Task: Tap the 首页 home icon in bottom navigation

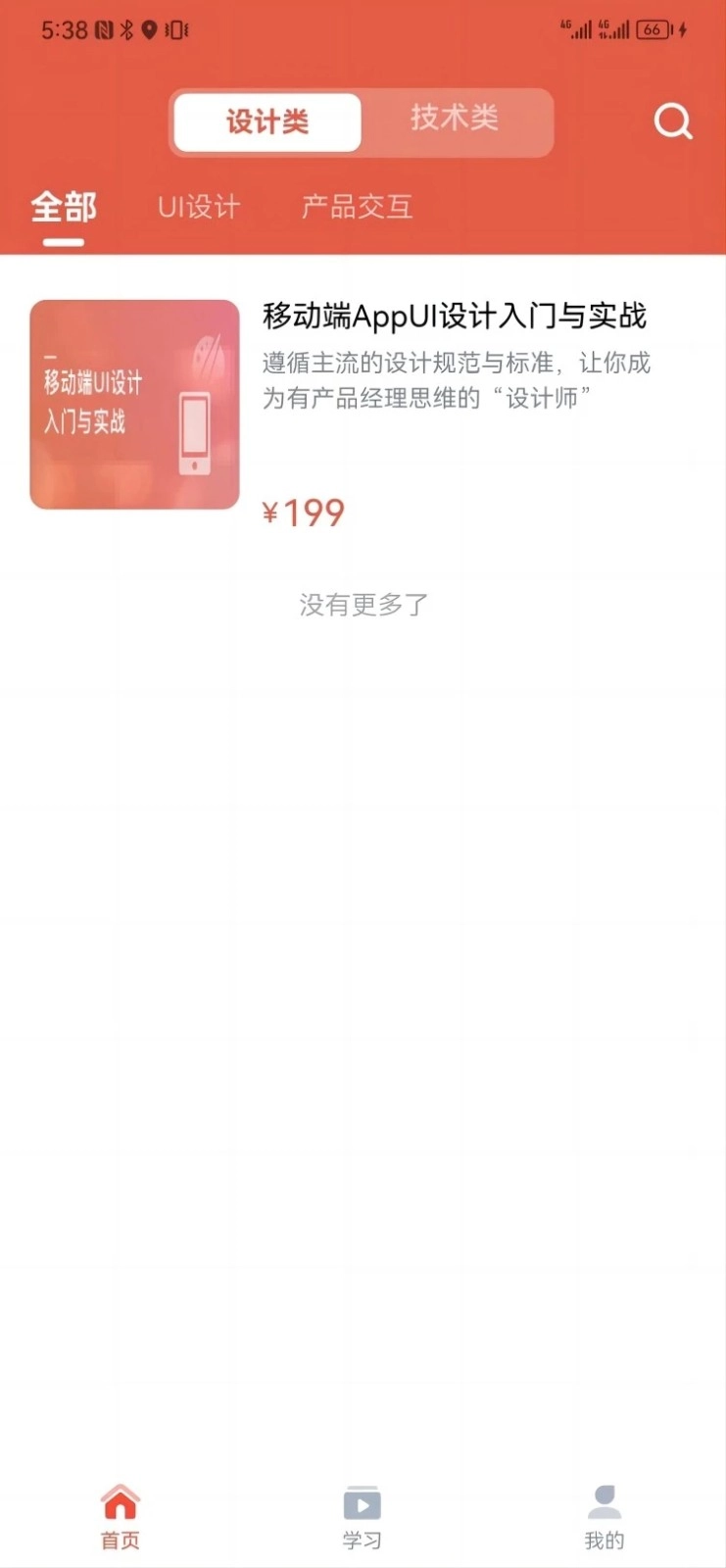Action: click(120, 1501)
